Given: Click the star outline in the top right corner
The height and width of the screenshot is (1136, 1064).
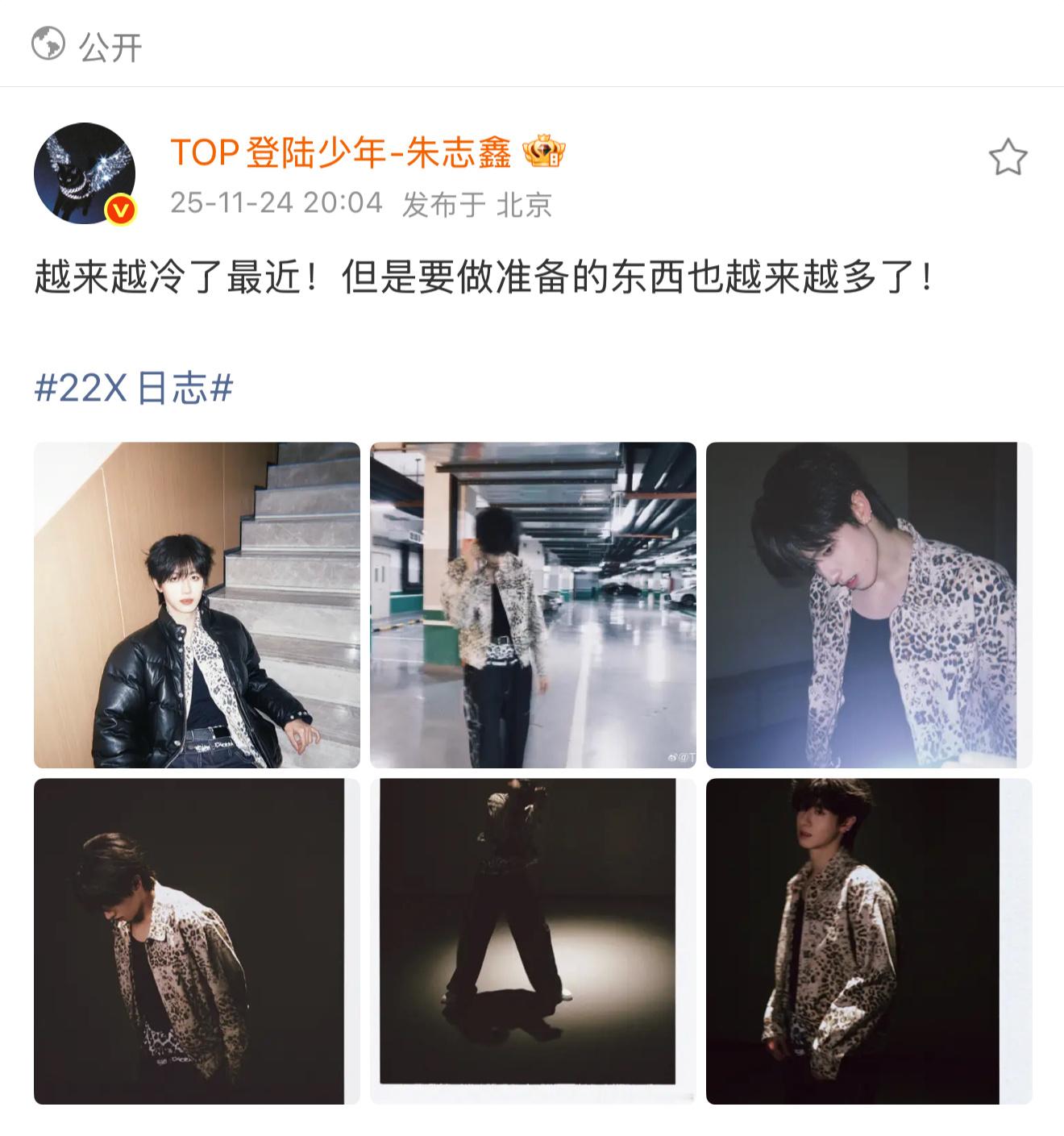Looking at the screenshot, I should (x=1008, y=158).
